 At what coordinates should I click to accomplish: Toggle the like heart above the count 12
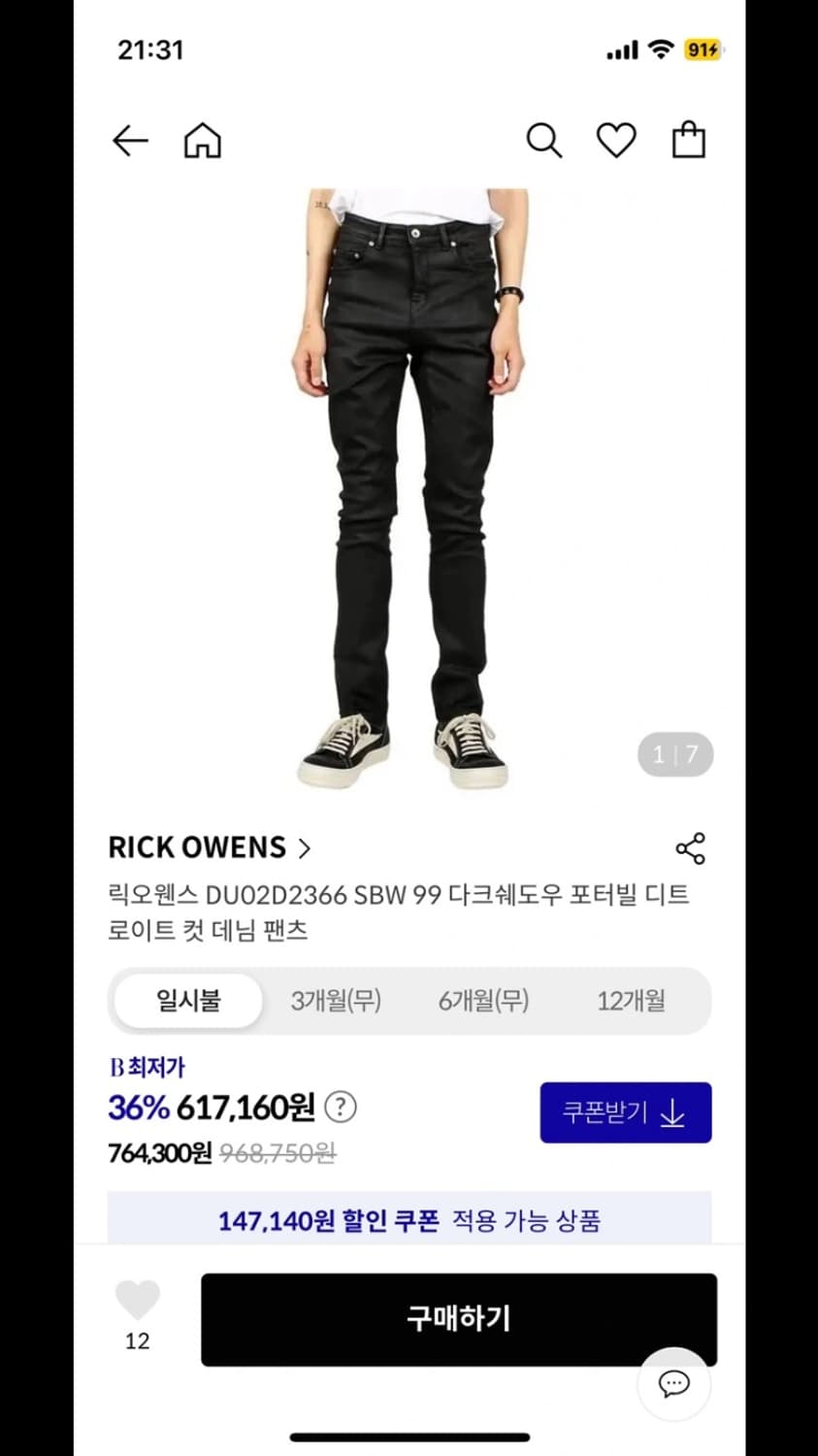[x=137, y=1297]
